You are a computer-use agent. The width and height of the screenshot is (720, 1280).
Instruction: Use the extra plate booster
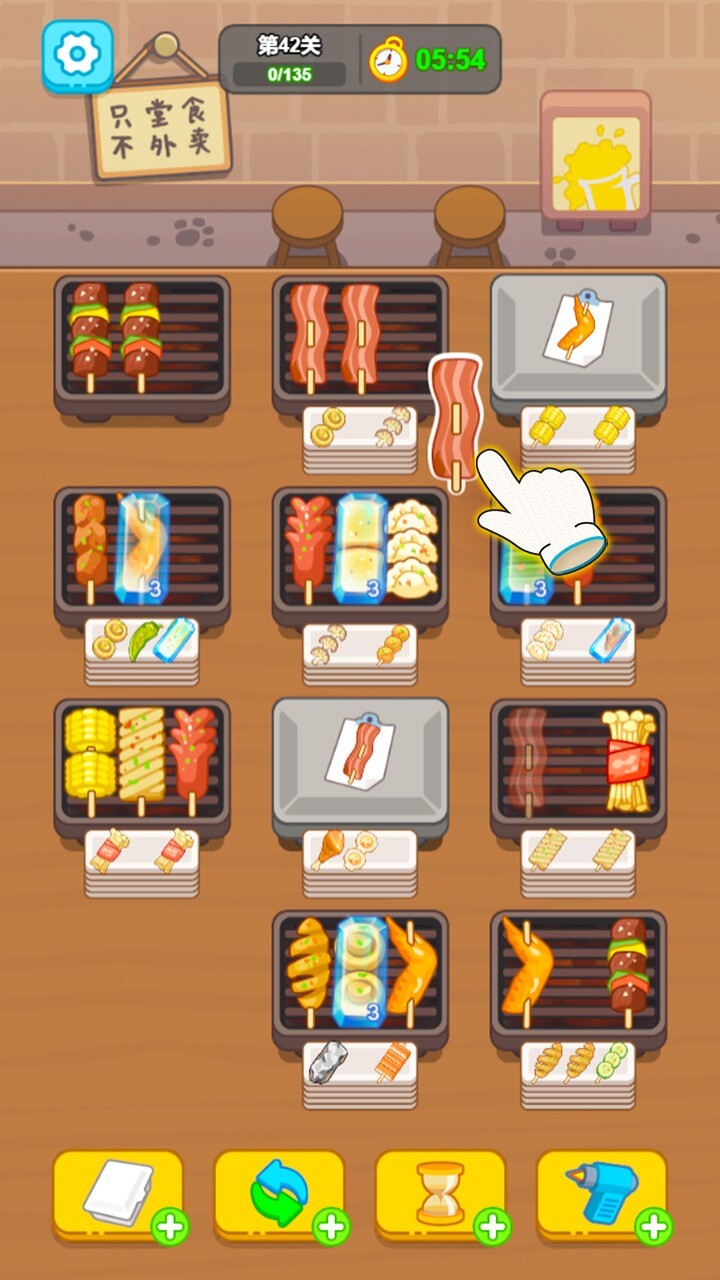click(x=118, y=1194)
